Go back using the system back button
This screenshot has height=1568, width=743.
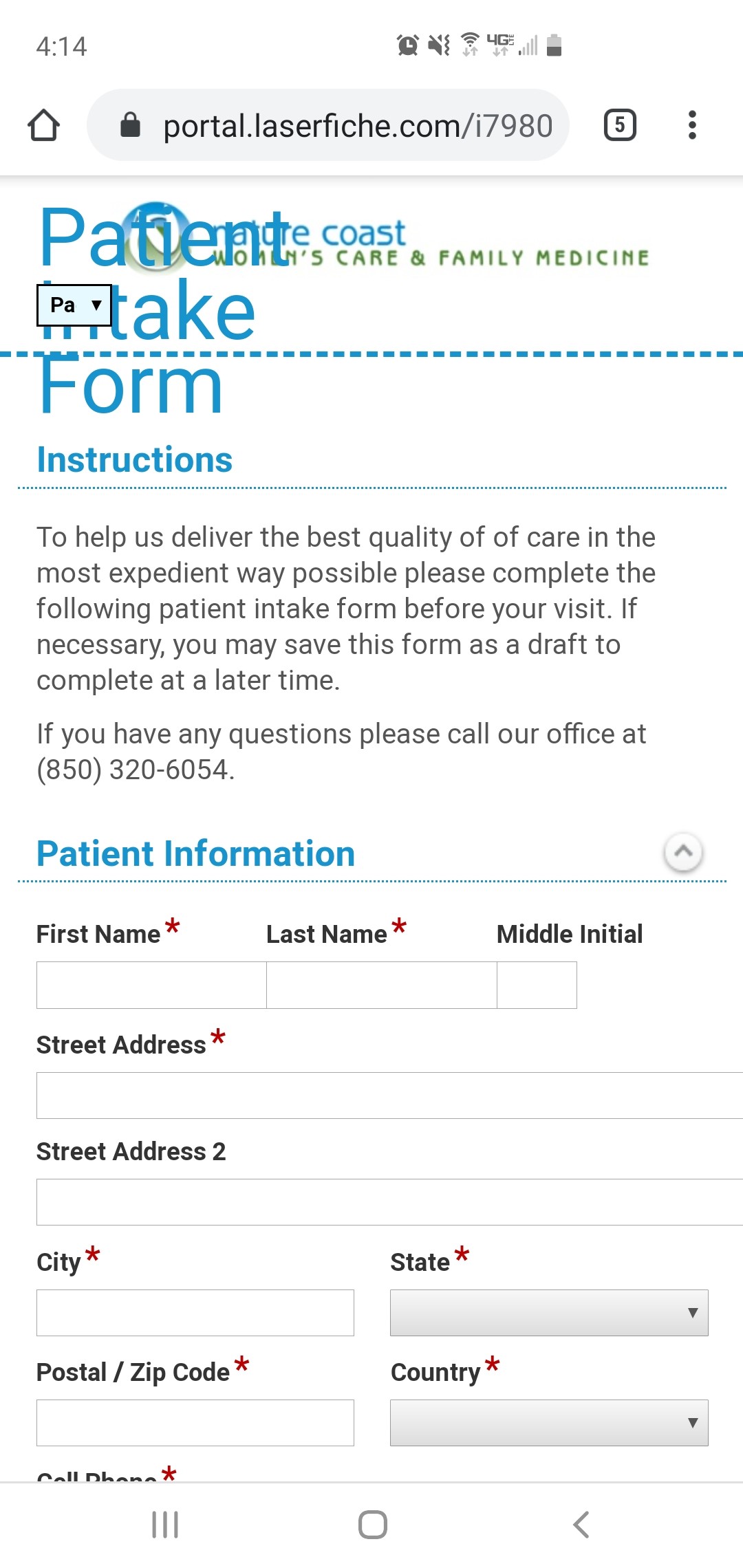coord(581,1525)
